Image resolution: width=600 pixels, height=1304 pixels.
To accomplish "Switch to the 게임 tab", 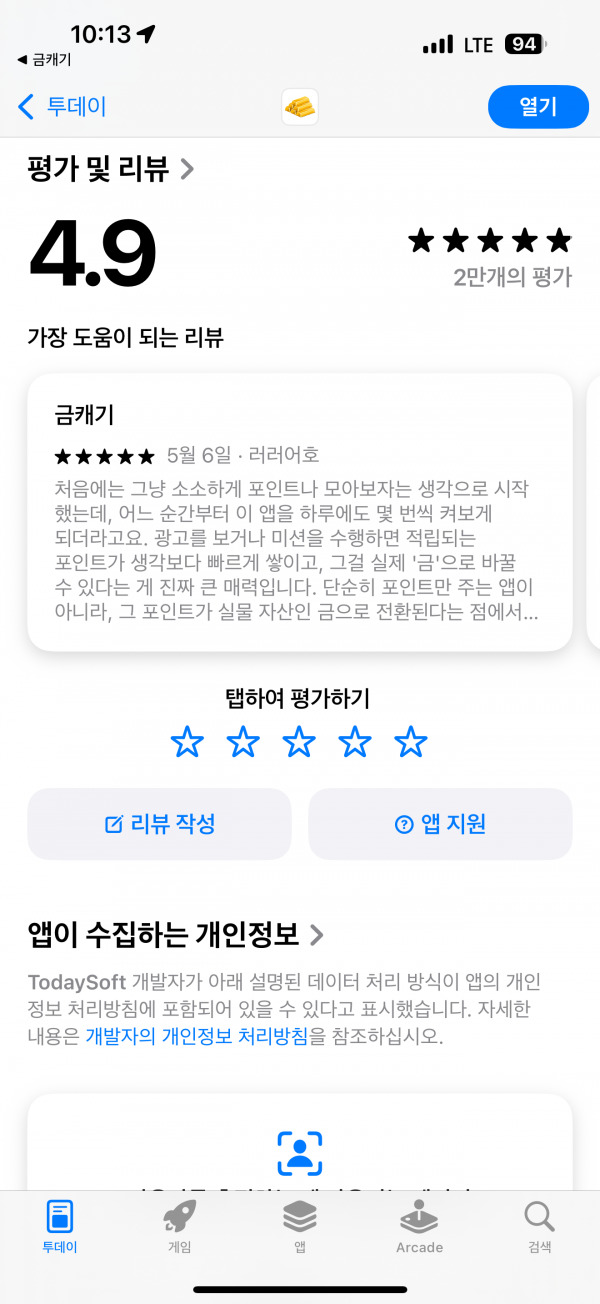I will pos(179,1227).
